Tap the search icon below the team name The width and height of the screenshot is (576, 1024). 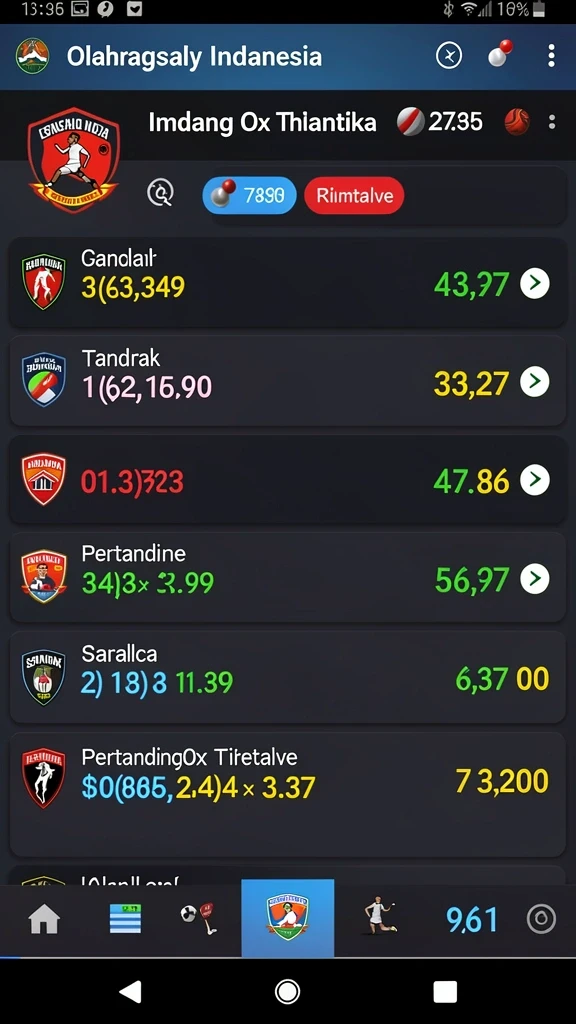tap(161, 193)
